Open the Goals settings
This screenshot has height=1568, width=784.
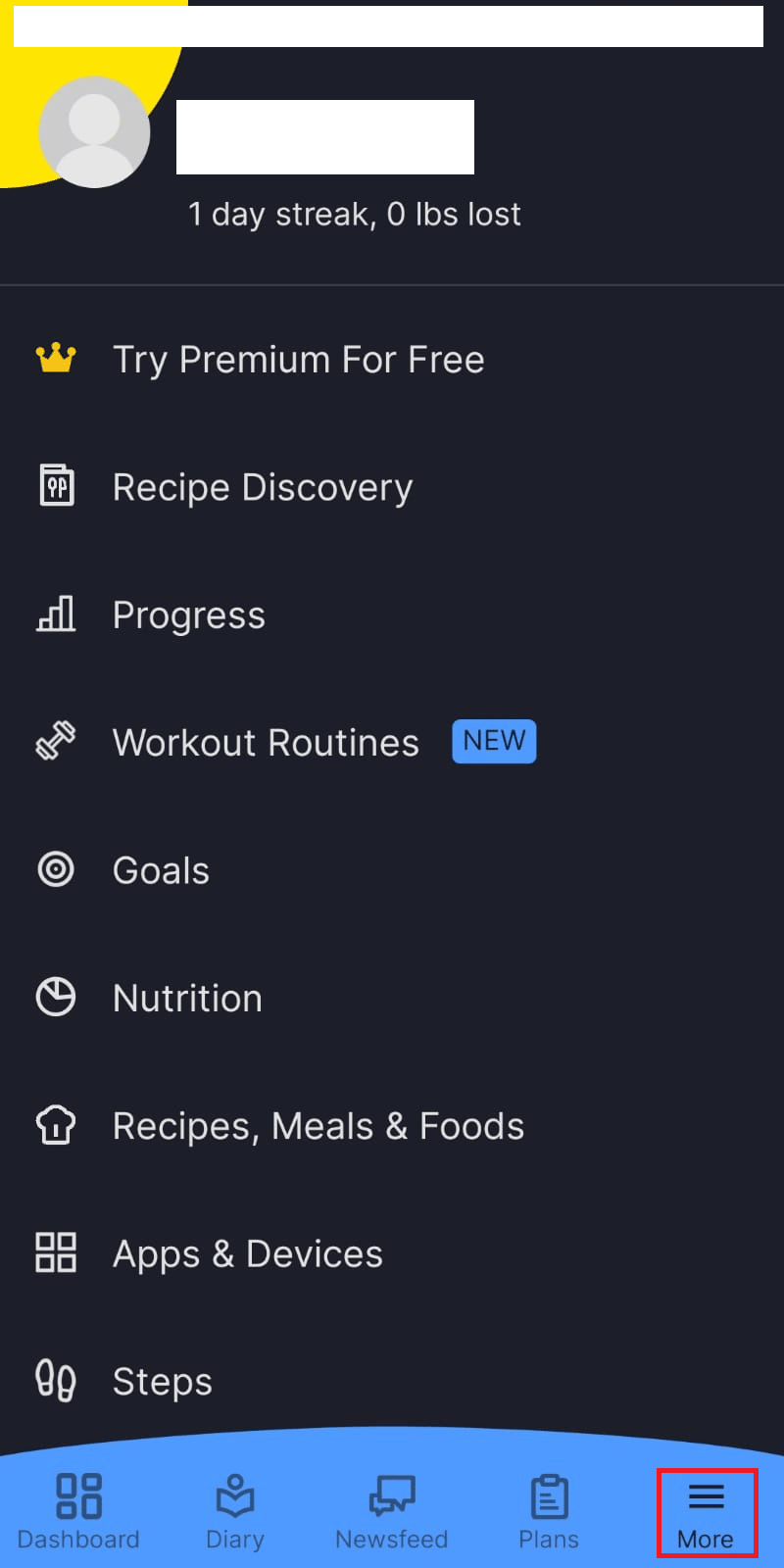click(x=161, y=870)
